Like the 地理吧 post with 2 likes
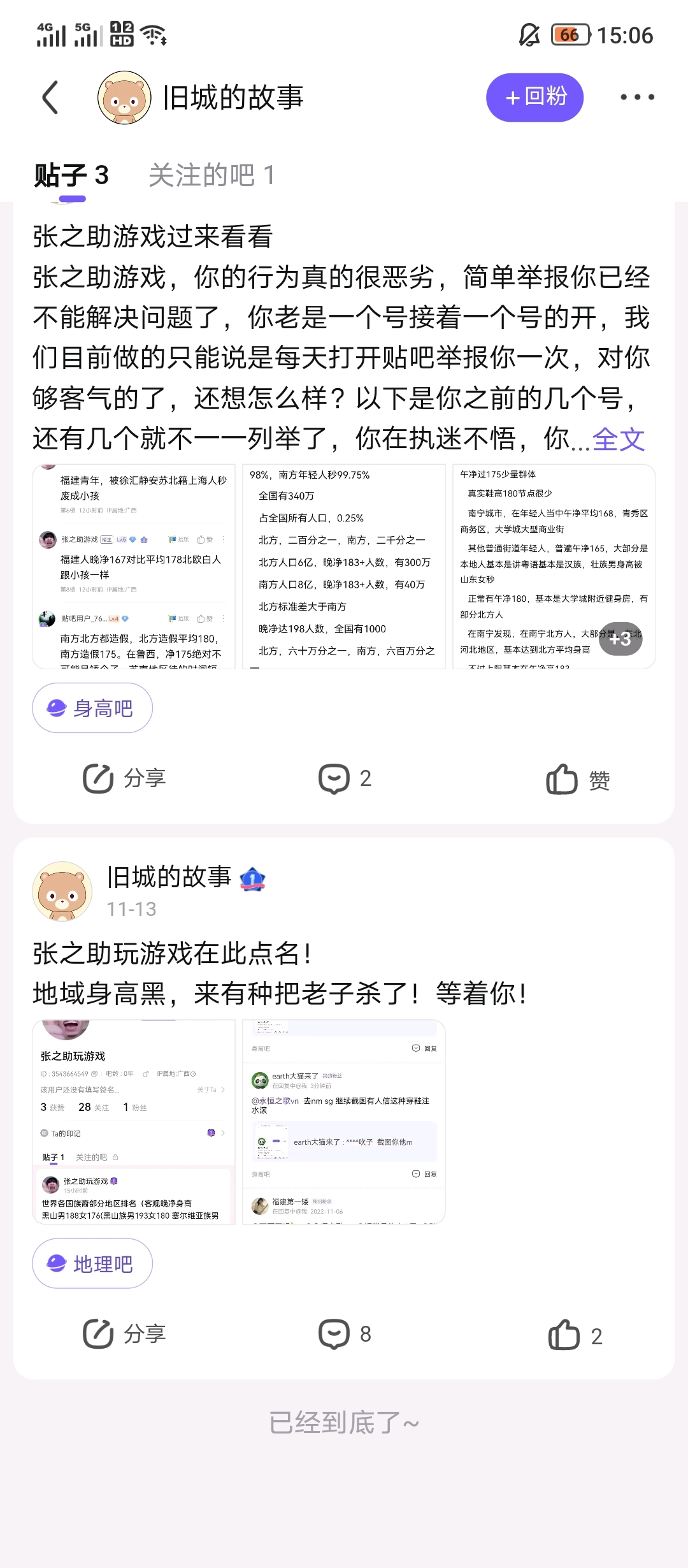Viewport: 688px width, 1568px height. coord(575,1335)
